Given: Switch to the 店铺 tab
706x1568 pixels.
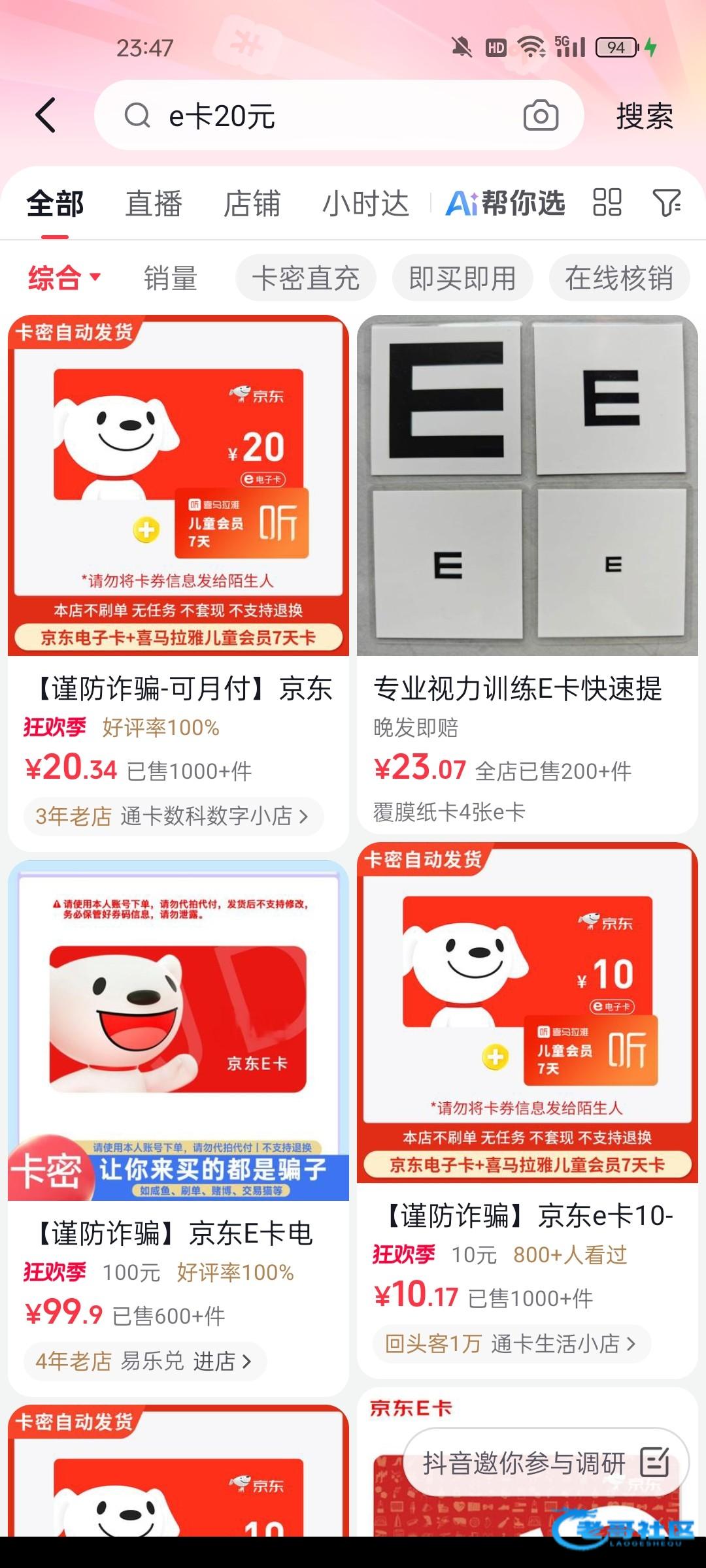Looking at the screenshot, I should (252, 203).
